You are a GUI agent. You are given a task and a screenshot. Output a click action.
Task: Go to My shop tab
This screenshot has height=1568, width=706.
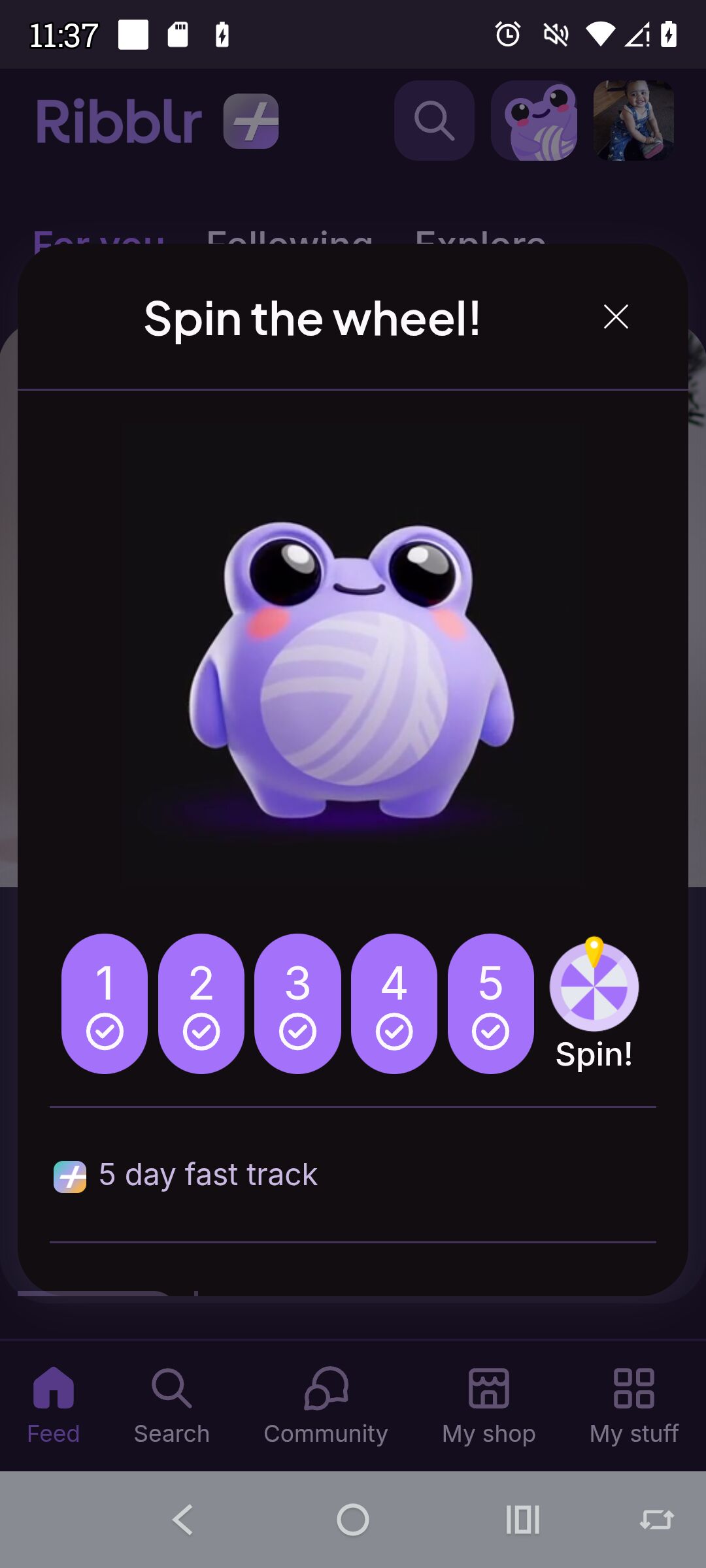pyautogui.click(x=488, y=1405)
